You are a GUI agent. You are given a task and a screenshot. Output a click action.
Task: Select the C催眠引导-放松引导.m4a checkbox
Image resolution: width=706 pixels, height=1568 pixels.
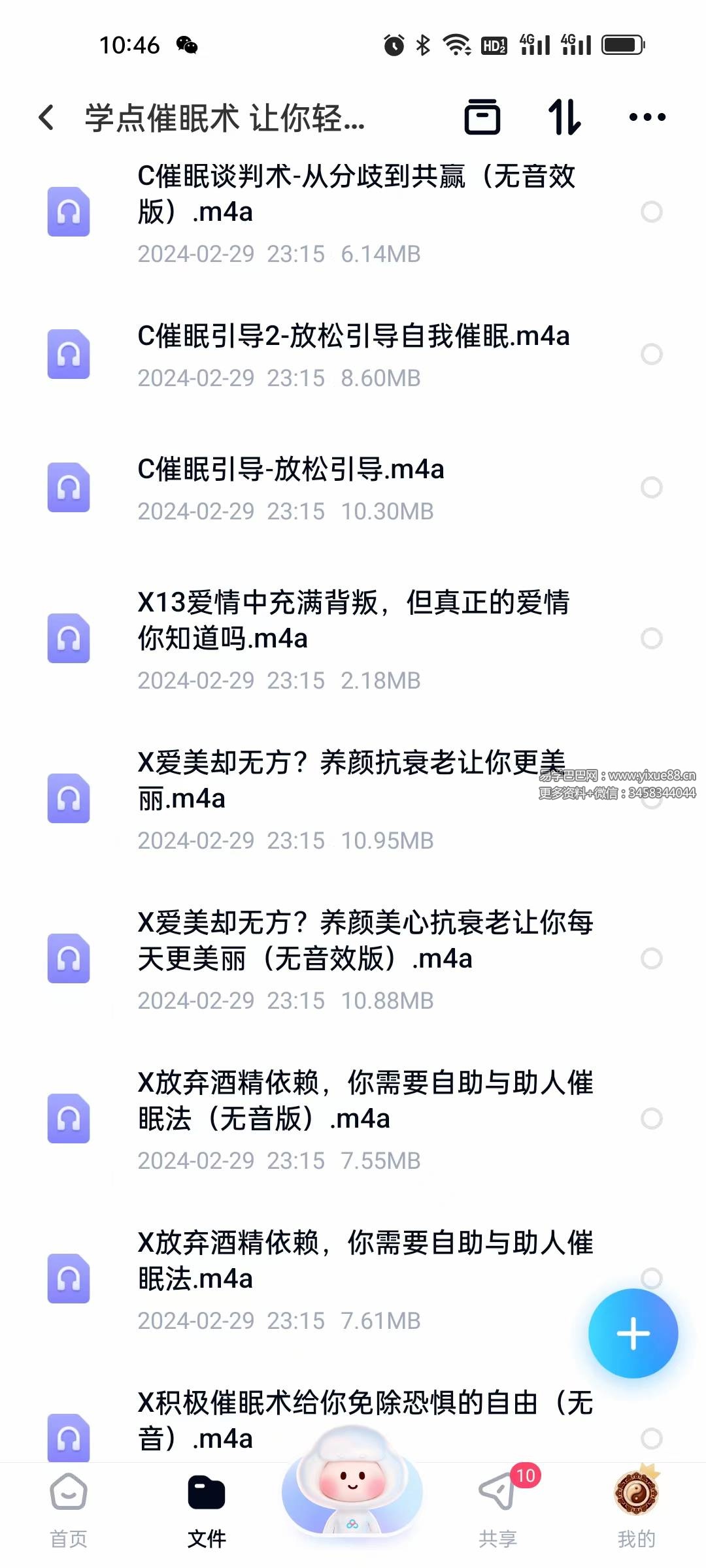pos(652,487)
